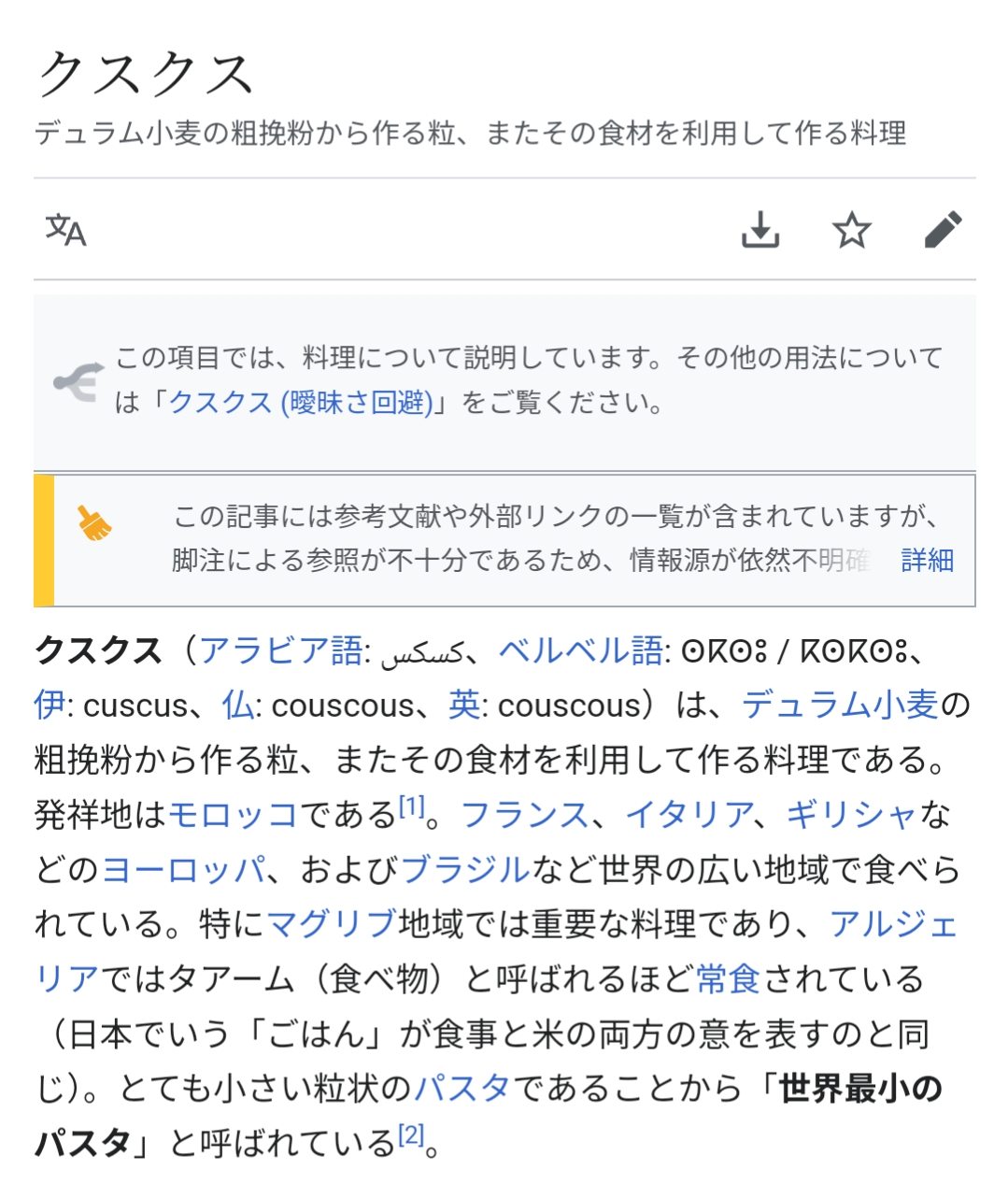Image resolution: width=1008 pixels, height=1184 pixels.
Task: Show 詳細 of the article notice
Action: pos(927,560)
